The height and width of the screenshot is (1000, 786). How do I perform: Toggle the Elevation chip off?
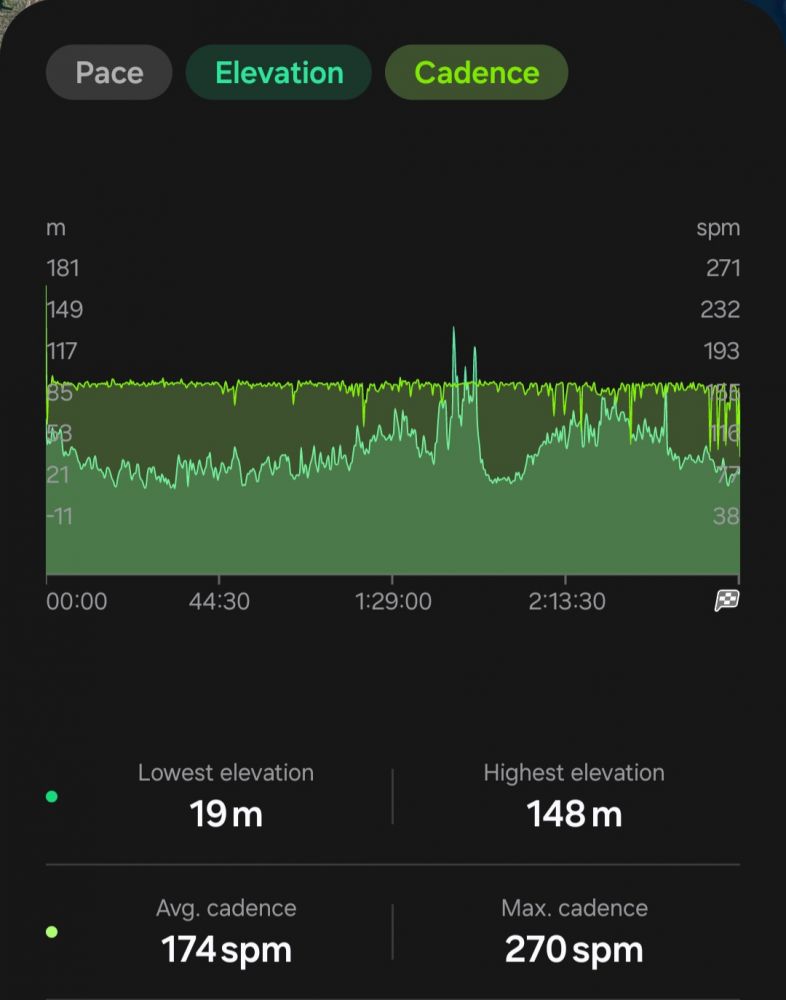tap(279, 73)
